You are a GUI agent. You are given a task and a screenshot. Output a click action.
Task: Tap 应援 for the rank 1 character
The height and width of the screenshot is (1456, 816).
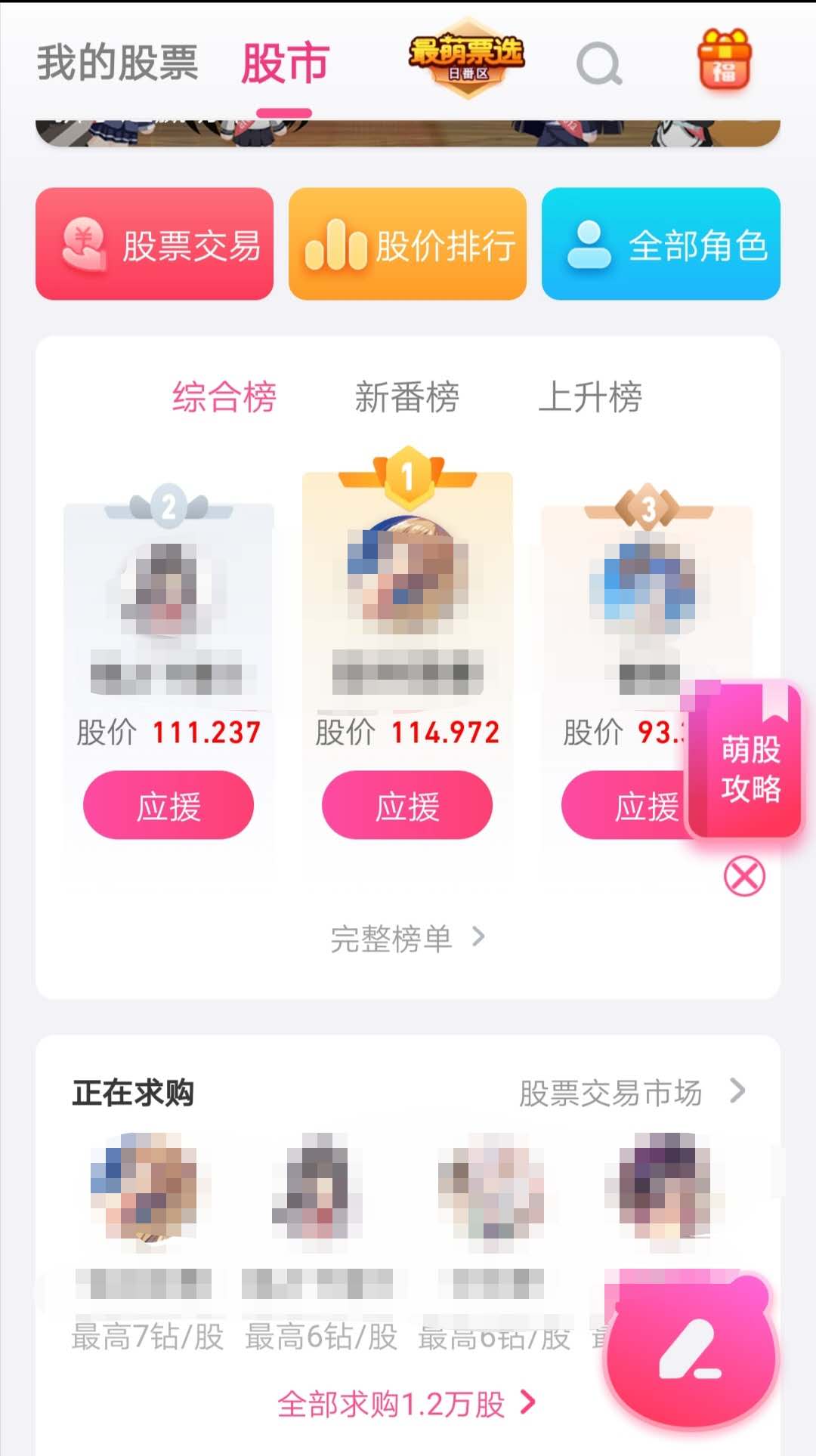click(408, 806)
